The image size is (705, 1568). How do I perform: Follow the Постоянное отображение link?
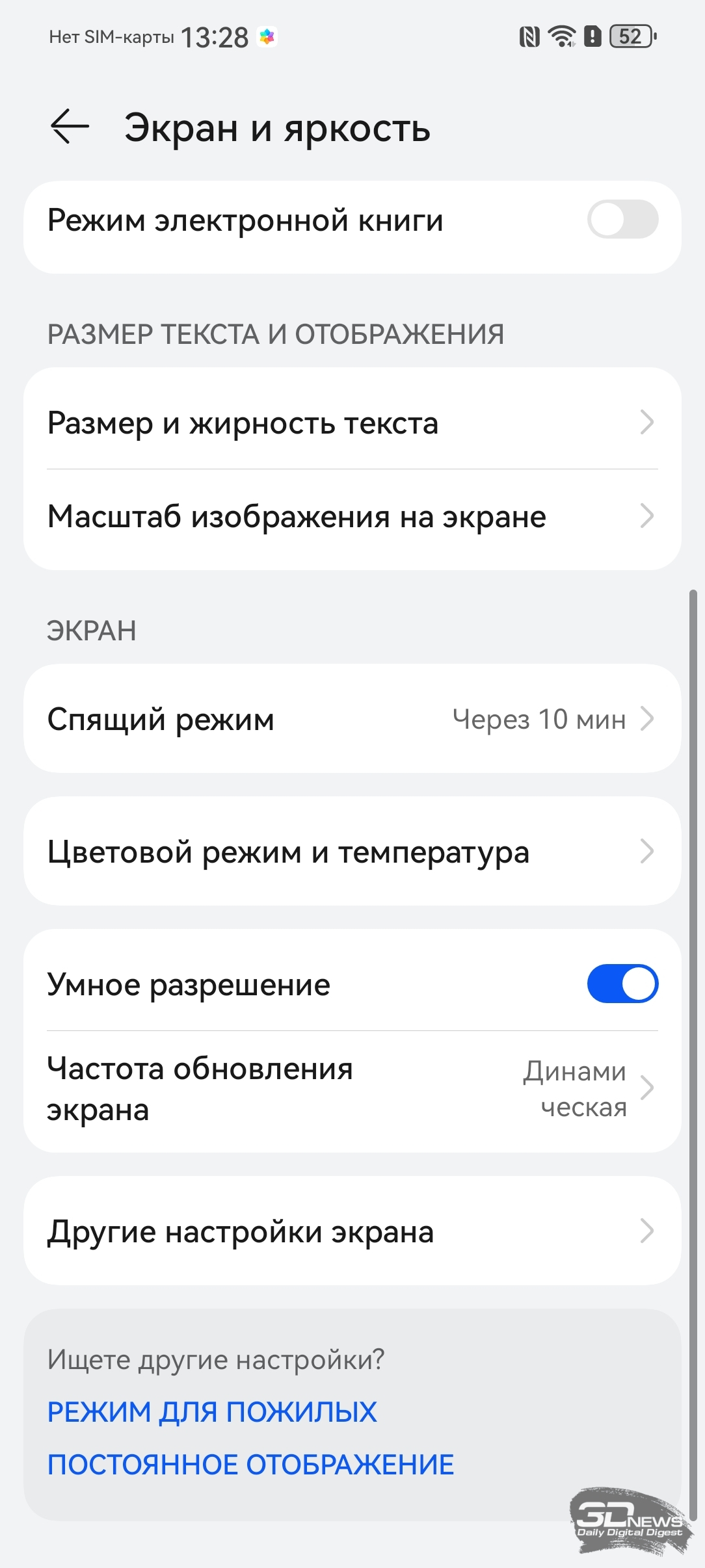tap(250, 1465)
